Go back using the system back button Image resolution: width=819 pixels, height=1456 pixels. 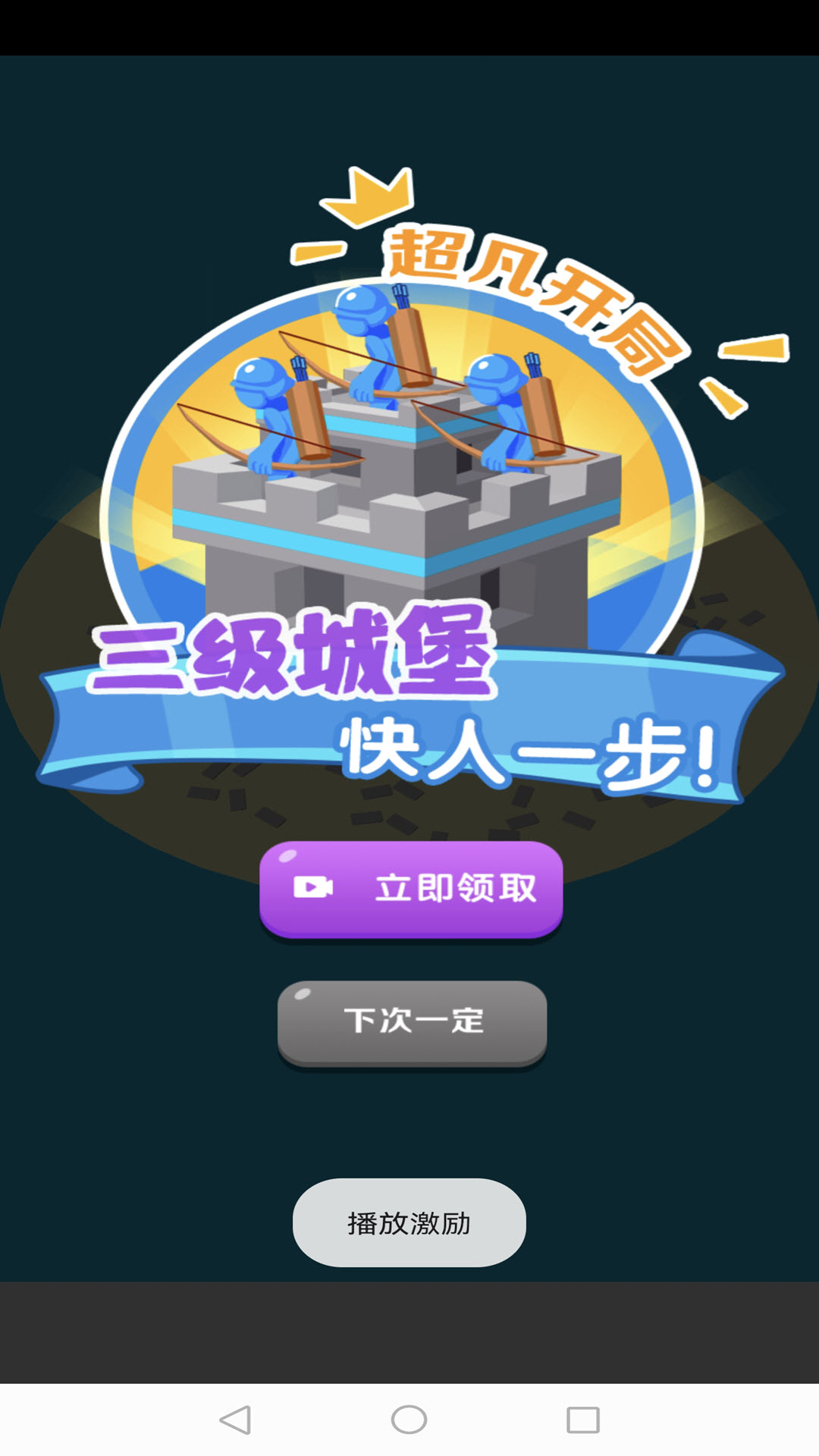[x=235, y=1420]
